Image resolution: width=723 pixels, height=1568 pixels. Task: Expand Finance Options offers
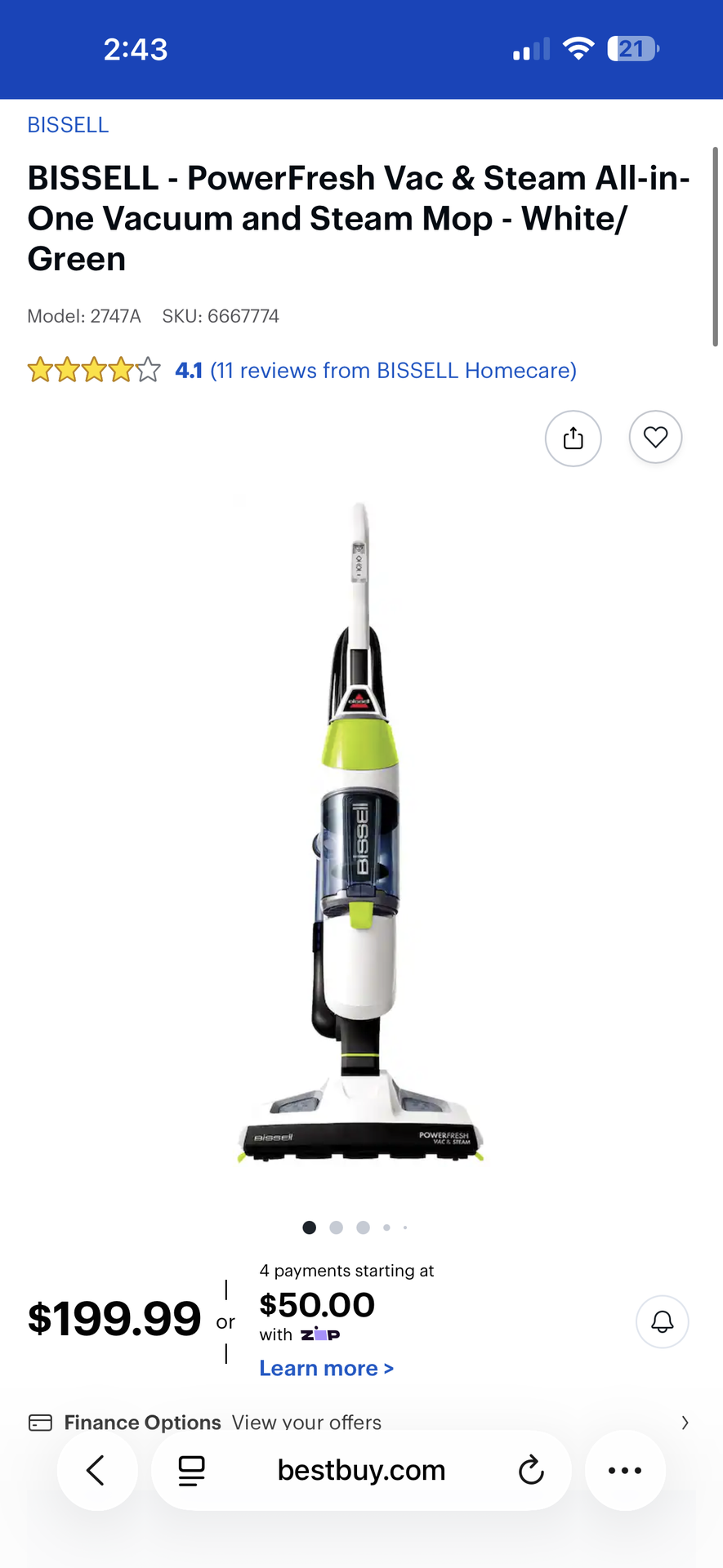tap(685, 1423)
